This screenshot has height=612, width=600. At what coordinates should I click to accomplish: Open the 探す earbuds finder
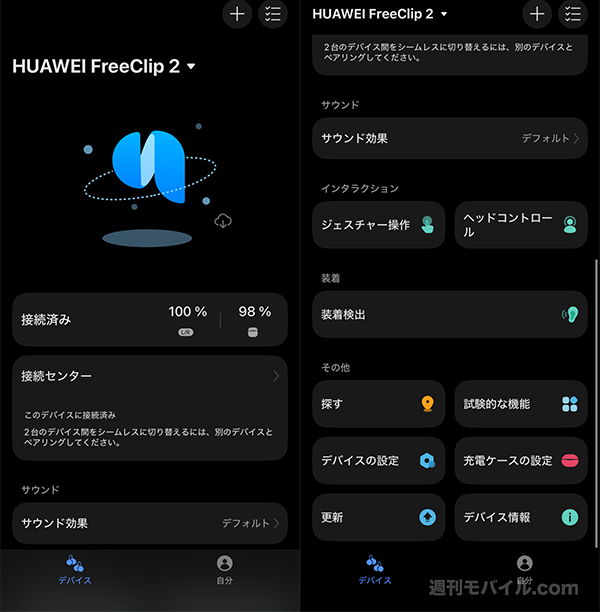tap(378, 404)
